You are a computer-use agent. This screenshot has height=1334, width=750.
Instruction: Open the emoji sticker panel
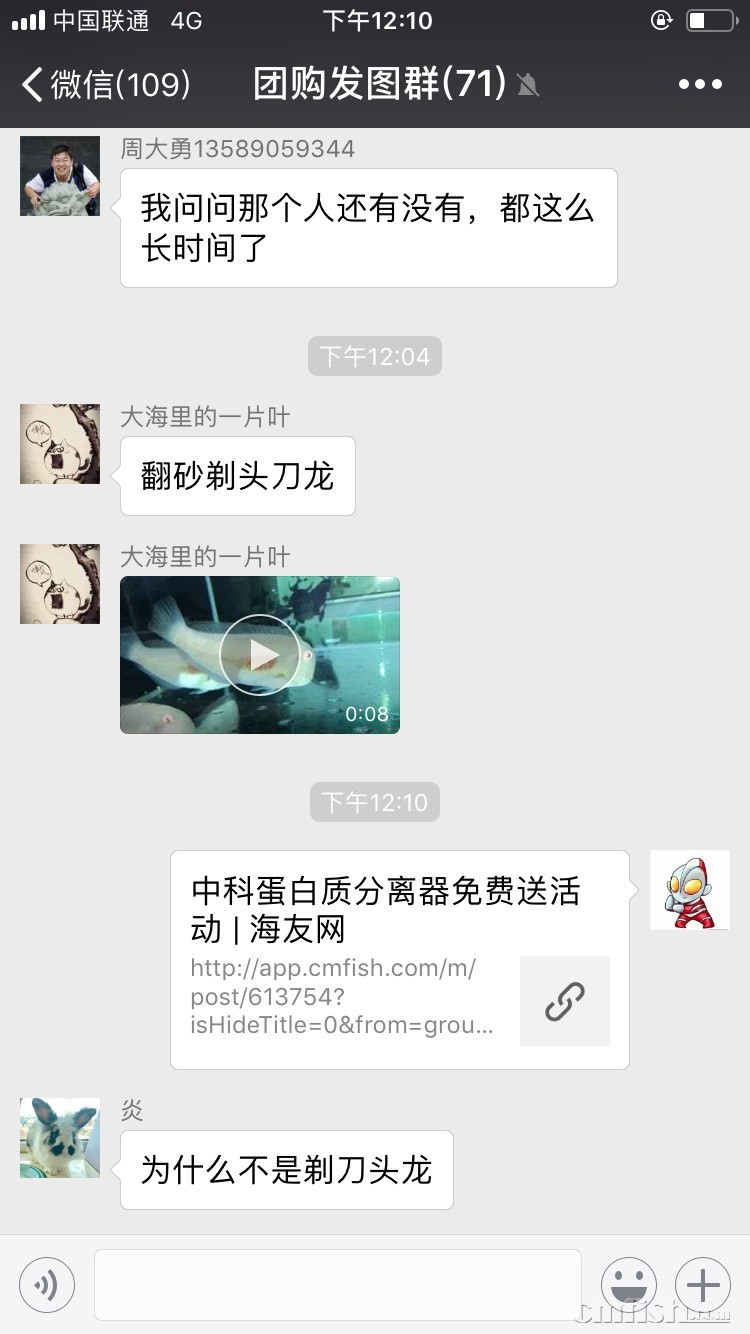point(628,1284)
